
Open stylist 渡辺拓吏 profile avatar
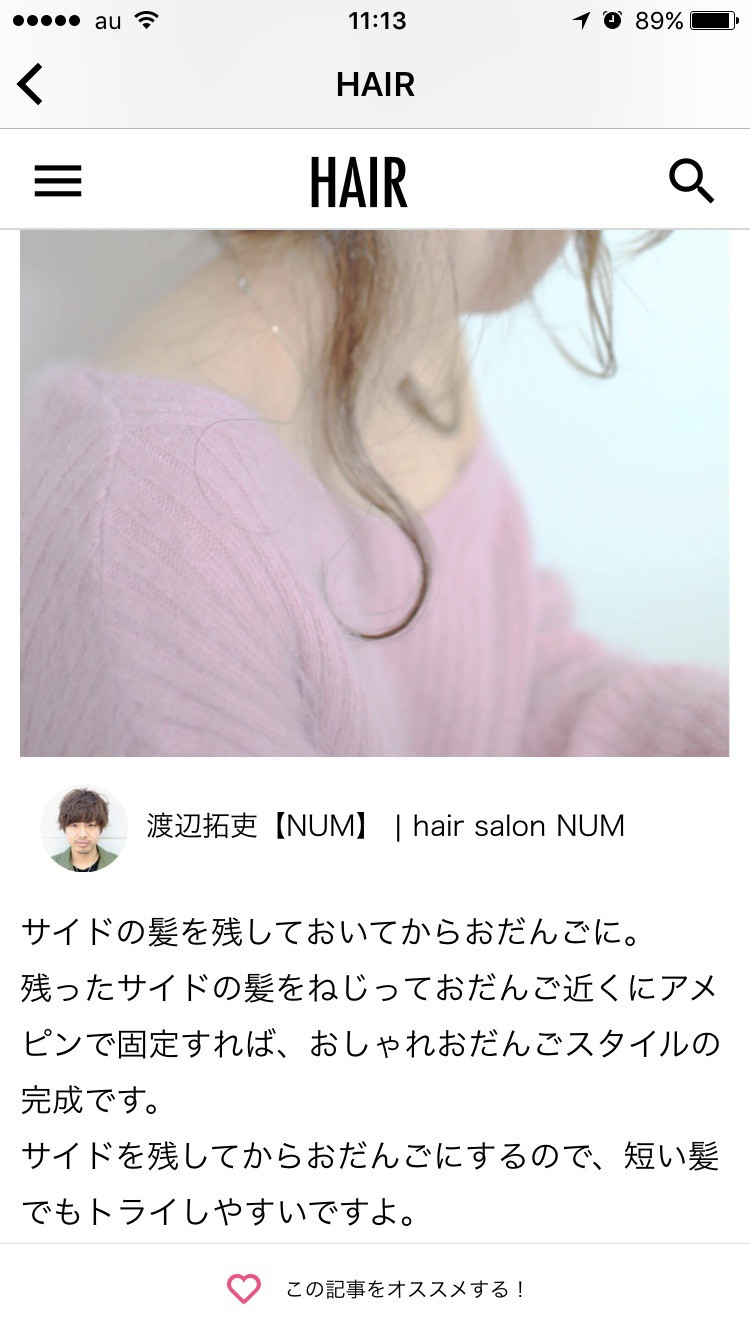(x=84, y=829)
